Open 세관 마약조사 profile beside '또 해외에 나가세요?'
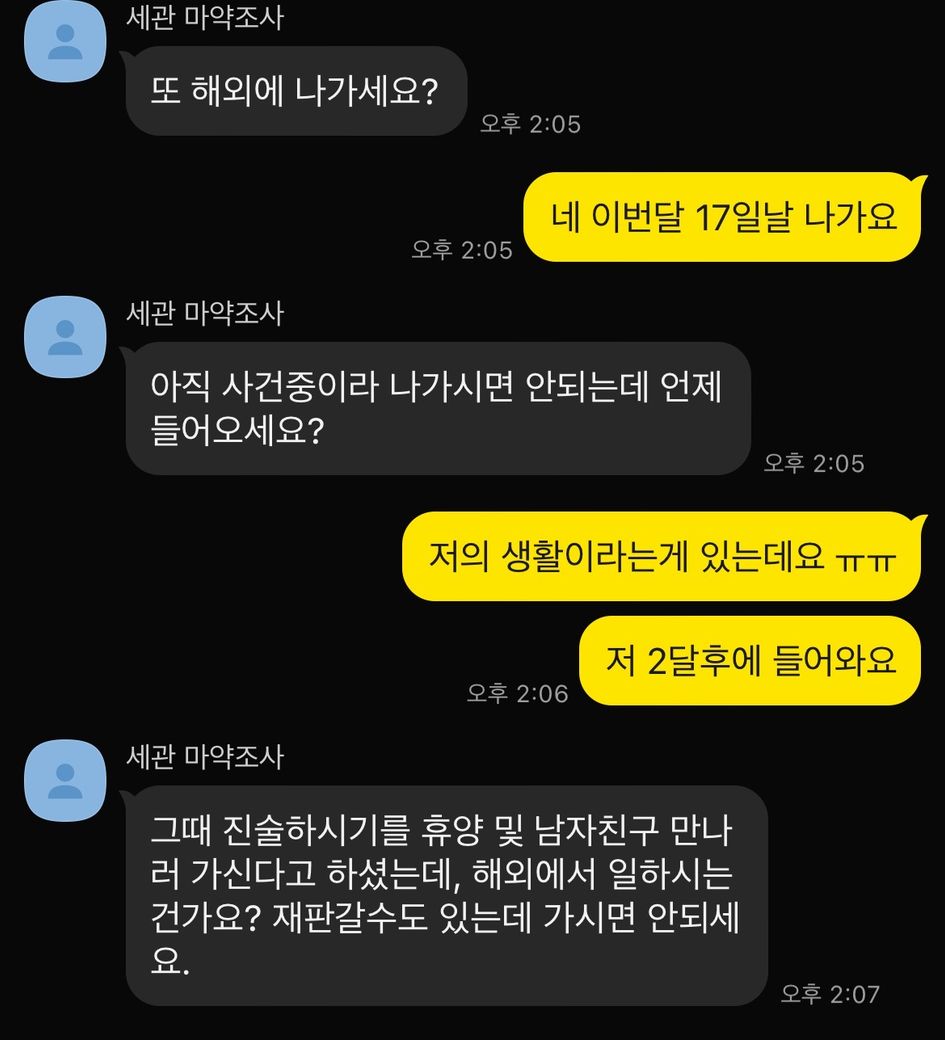The height and width of the screenshot is (1040, 945). click(x=66, y=42)
